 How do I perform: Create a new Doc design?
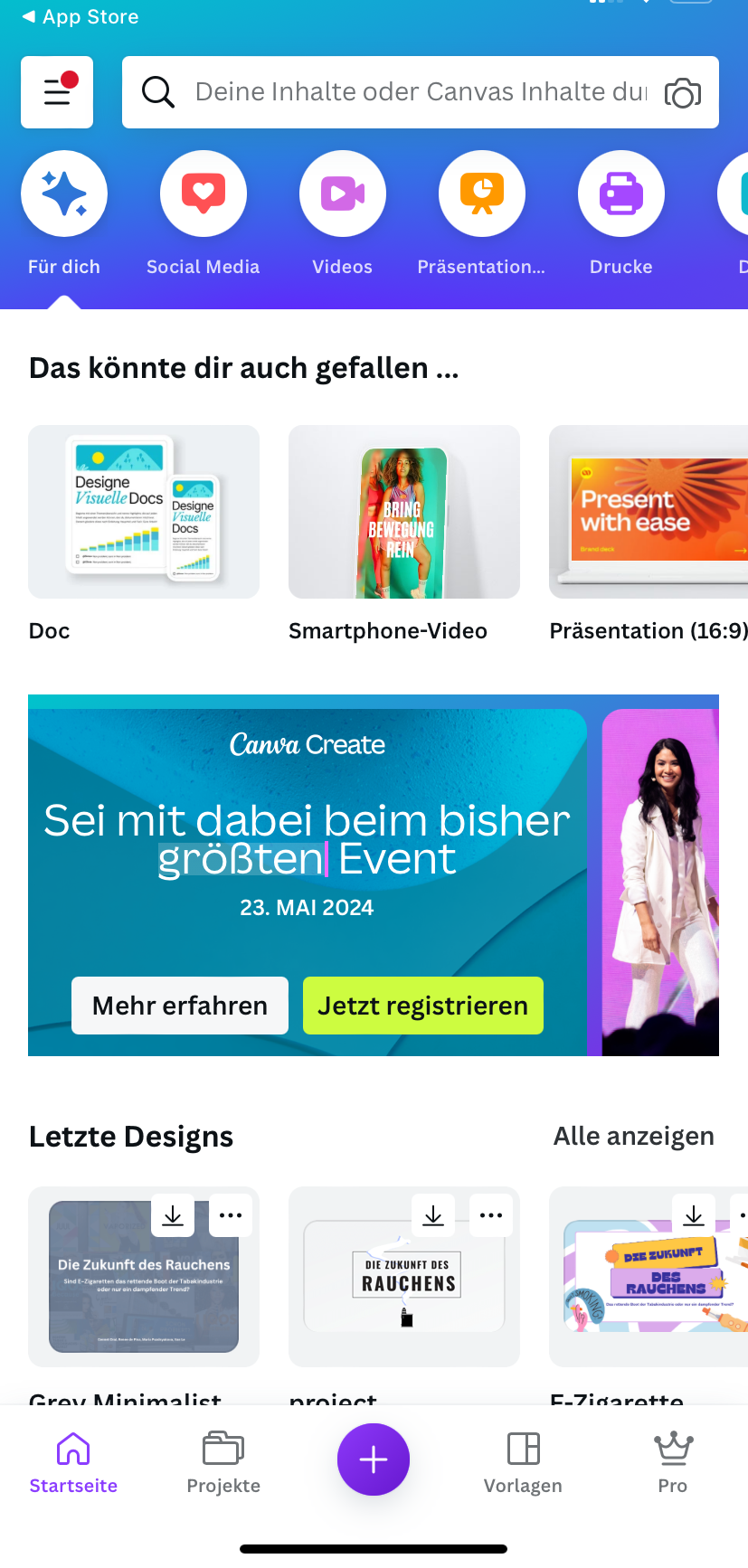[x=144, y=513]
